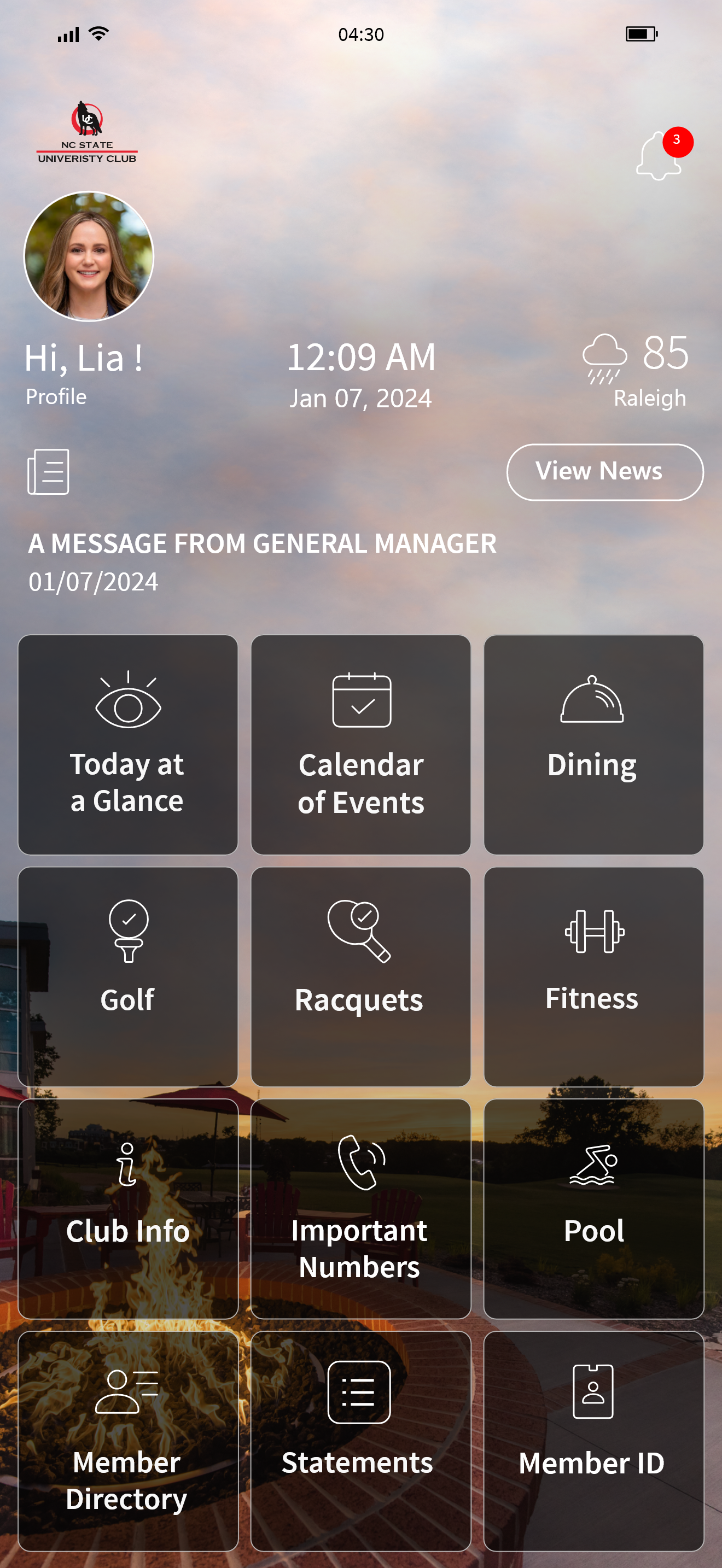Open the Profile link under the greeting
This screenshot has width=722, height=1568.
point(56,397)
